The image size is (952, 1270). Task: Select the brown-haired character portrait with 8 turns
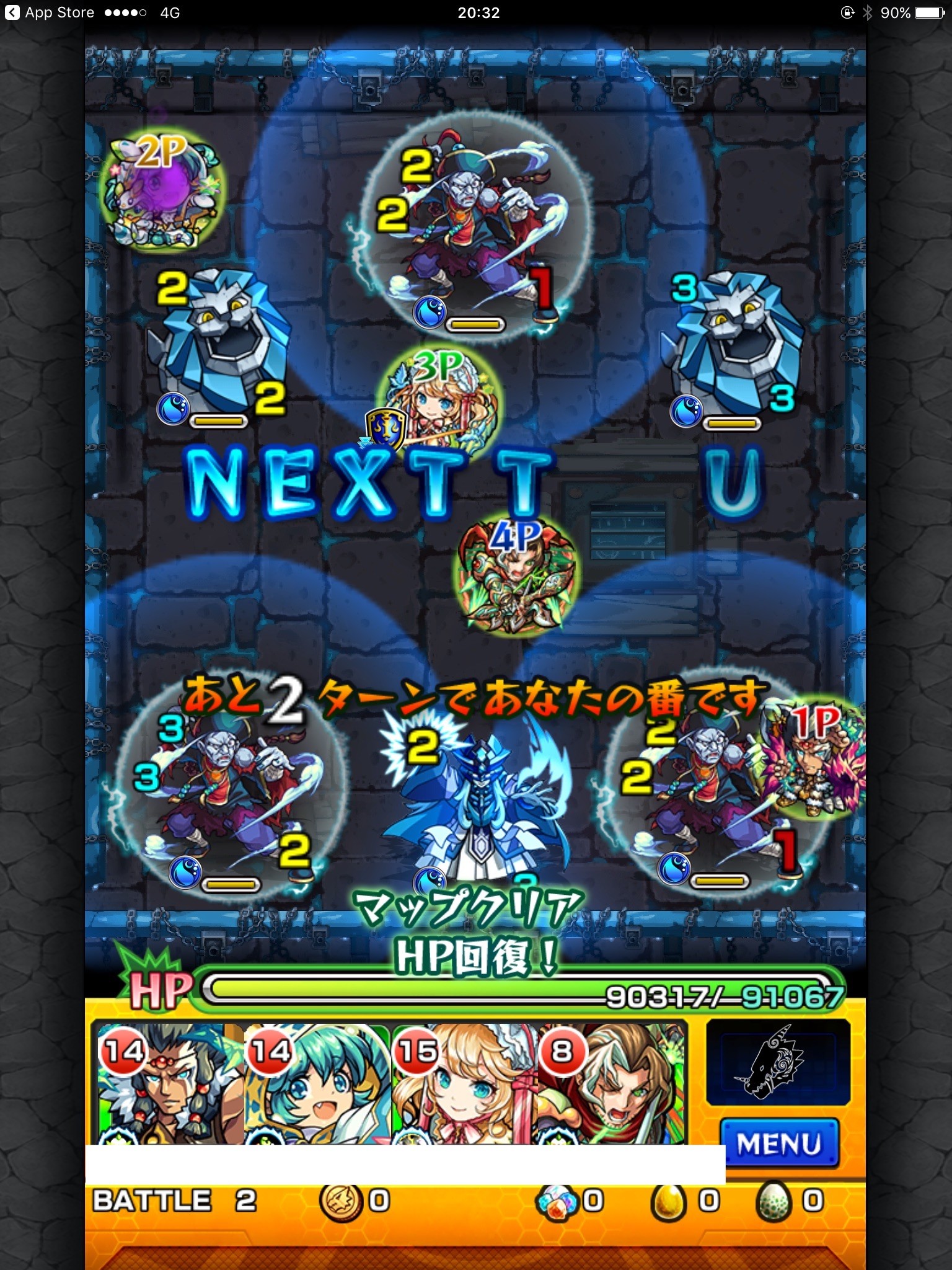coord(611,1085)
